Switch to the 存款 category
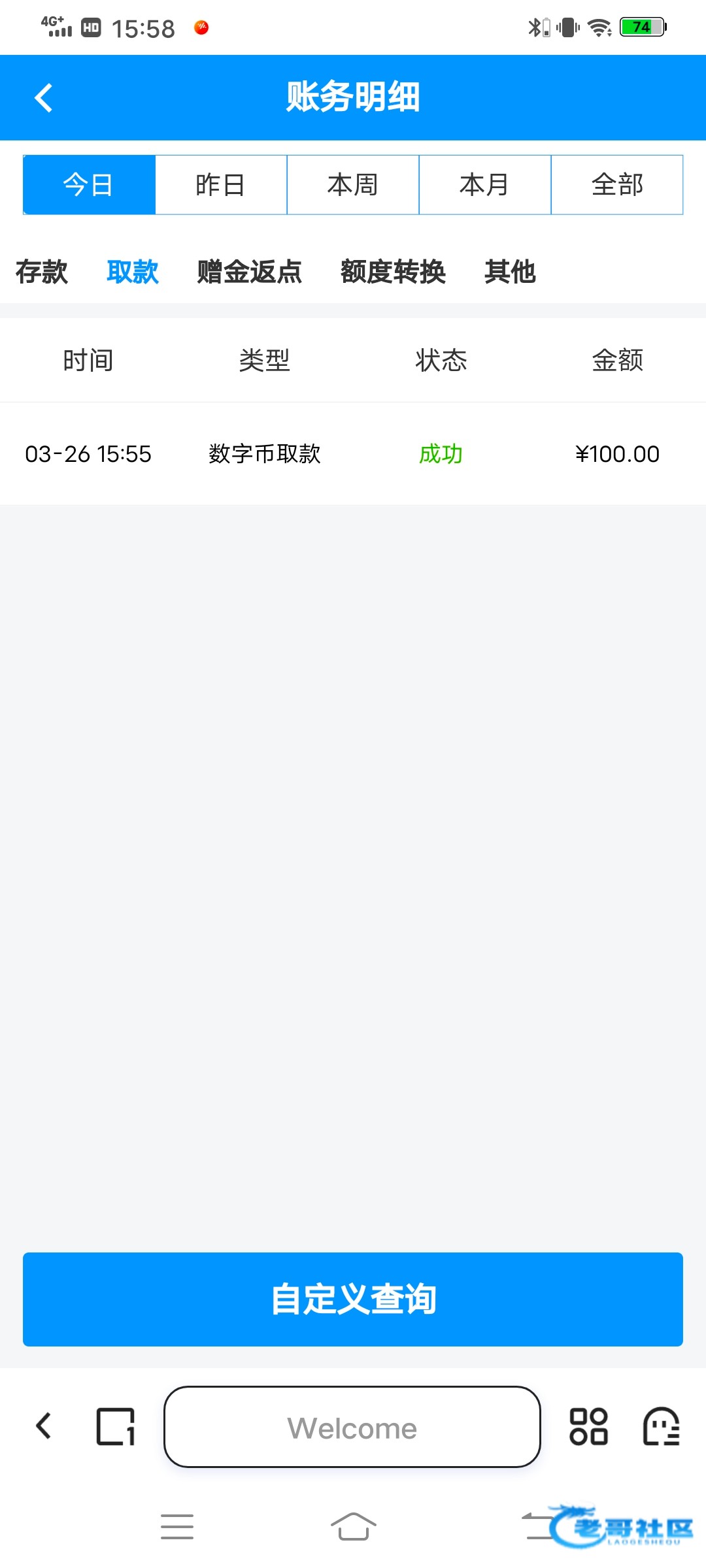706x1568 pixels. 42,272
